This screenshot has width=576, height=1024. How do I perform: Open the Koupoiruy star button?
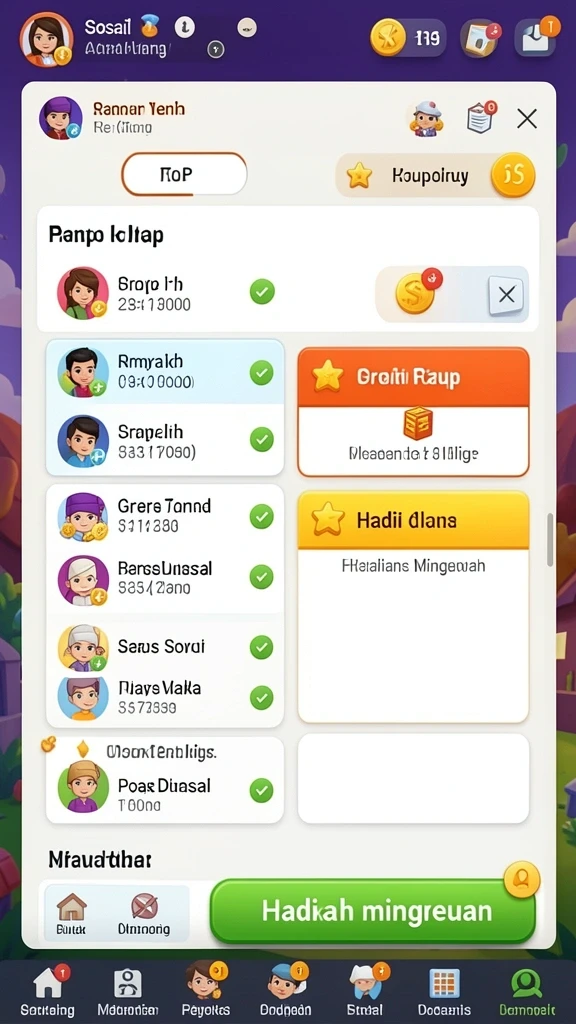435,175
